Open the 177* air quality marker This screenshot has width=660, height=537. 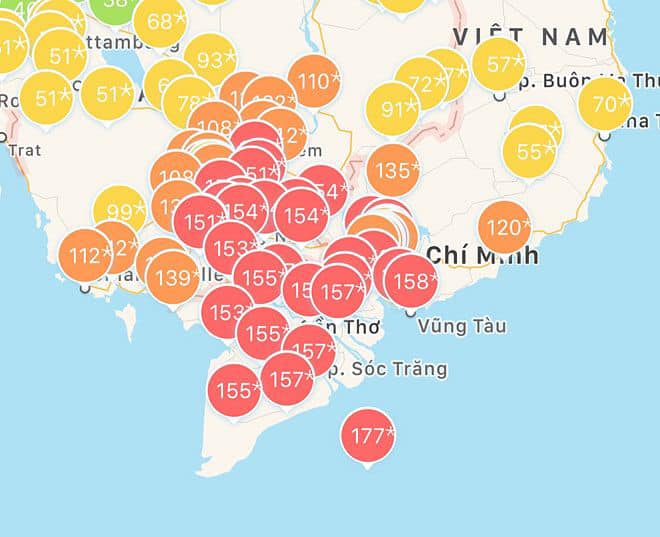click(x=368, y=435)
